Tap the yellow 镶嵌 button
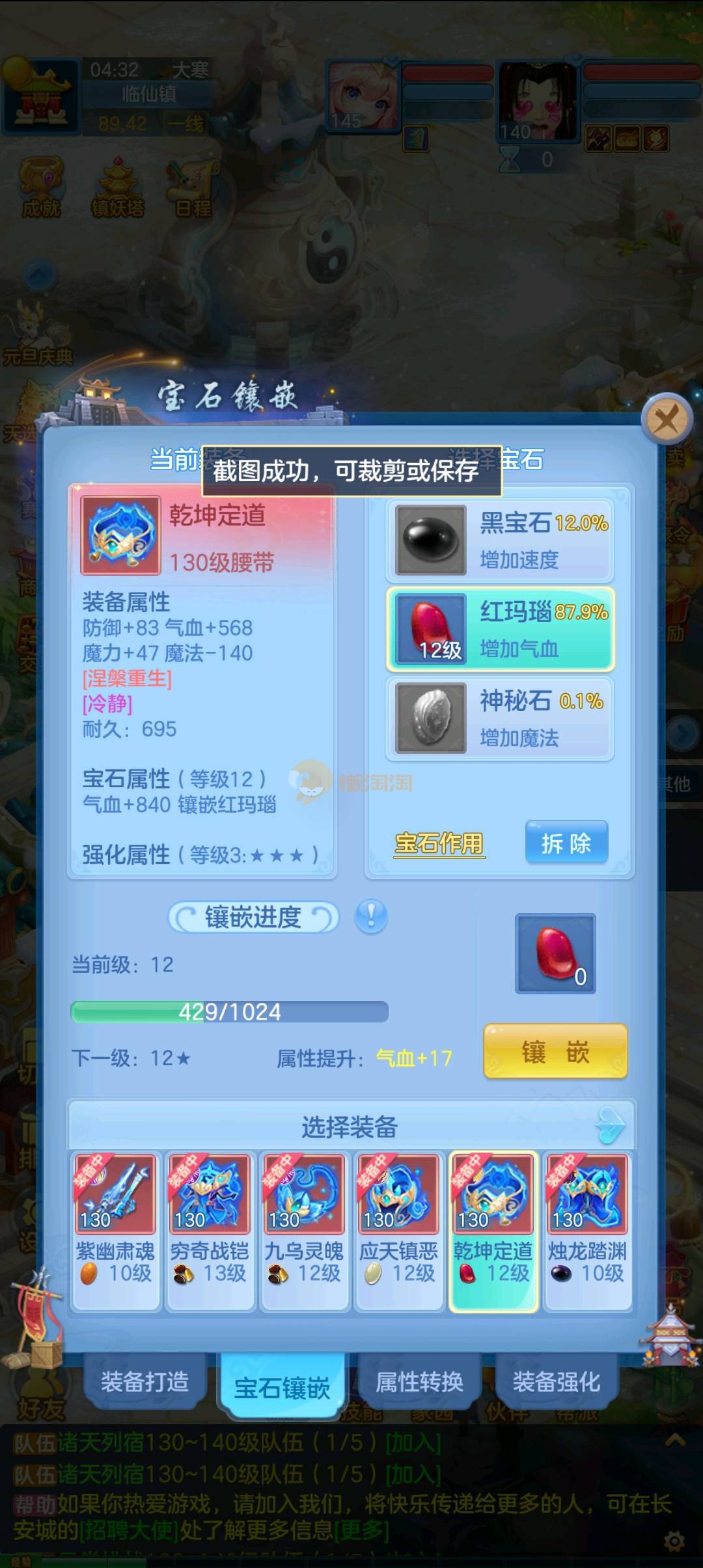 (555, 1052)
